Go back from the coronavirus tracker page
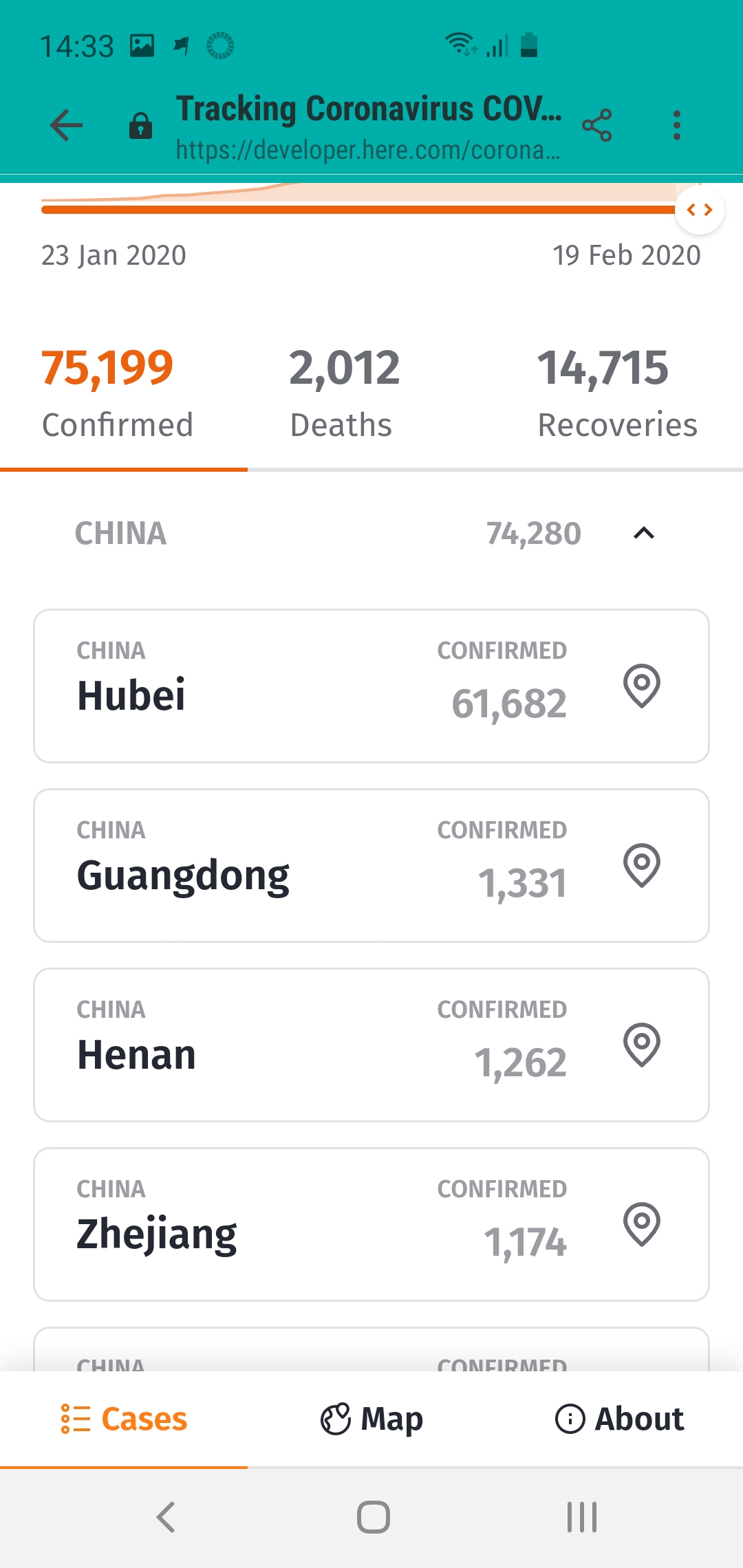 (67, 125)
